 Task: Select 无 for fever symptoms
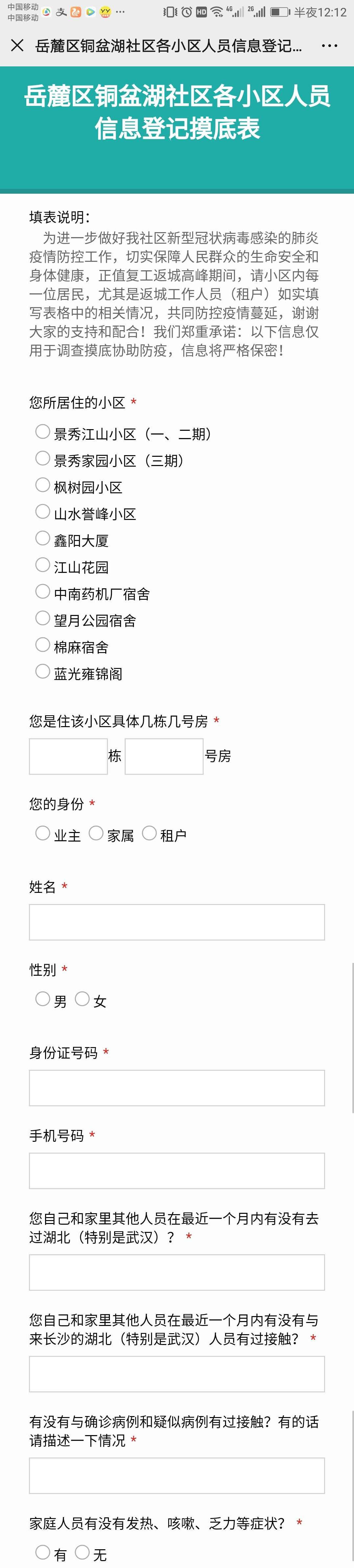(x=82, y=1552)
